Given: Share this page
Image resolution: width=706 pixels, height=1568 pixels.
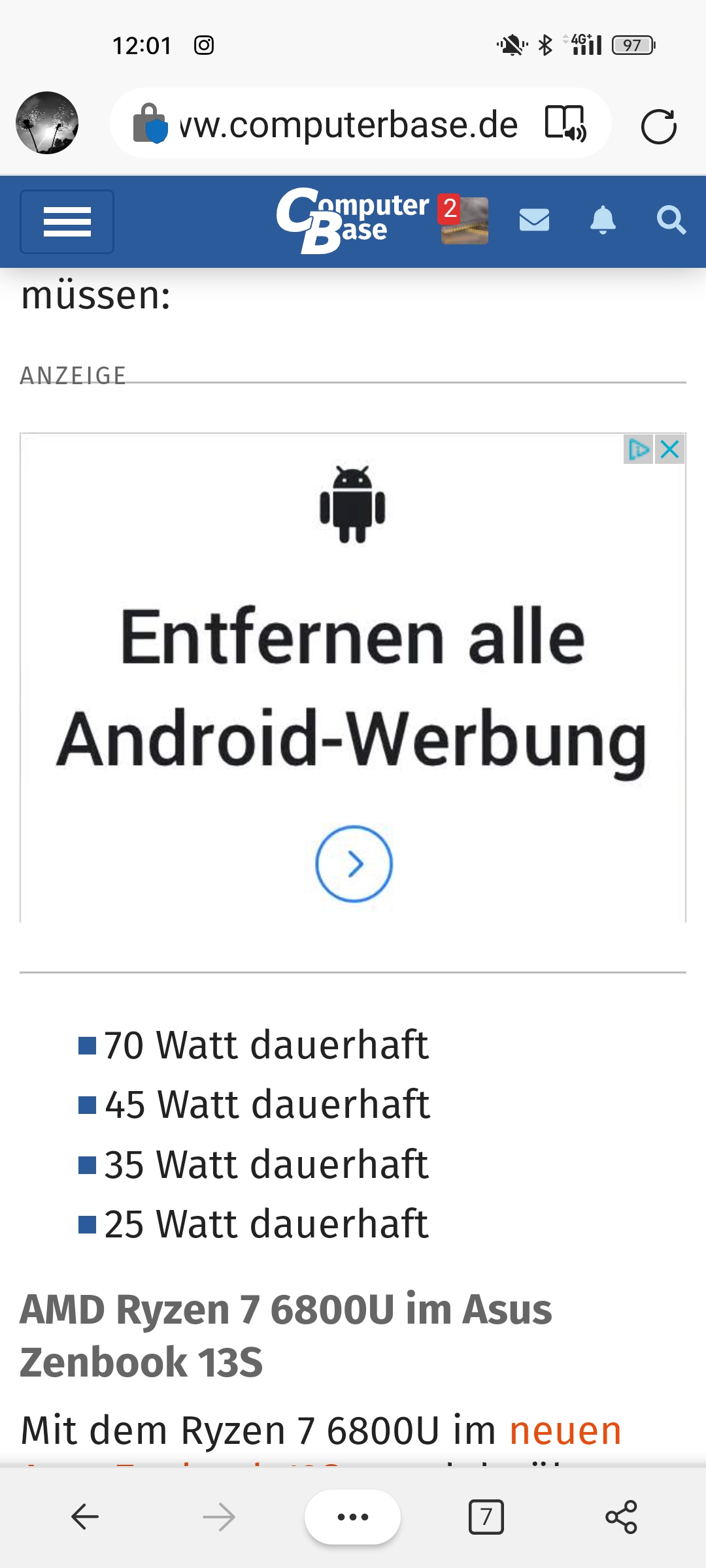Looking at the screenshot, I should point(621,1516).
